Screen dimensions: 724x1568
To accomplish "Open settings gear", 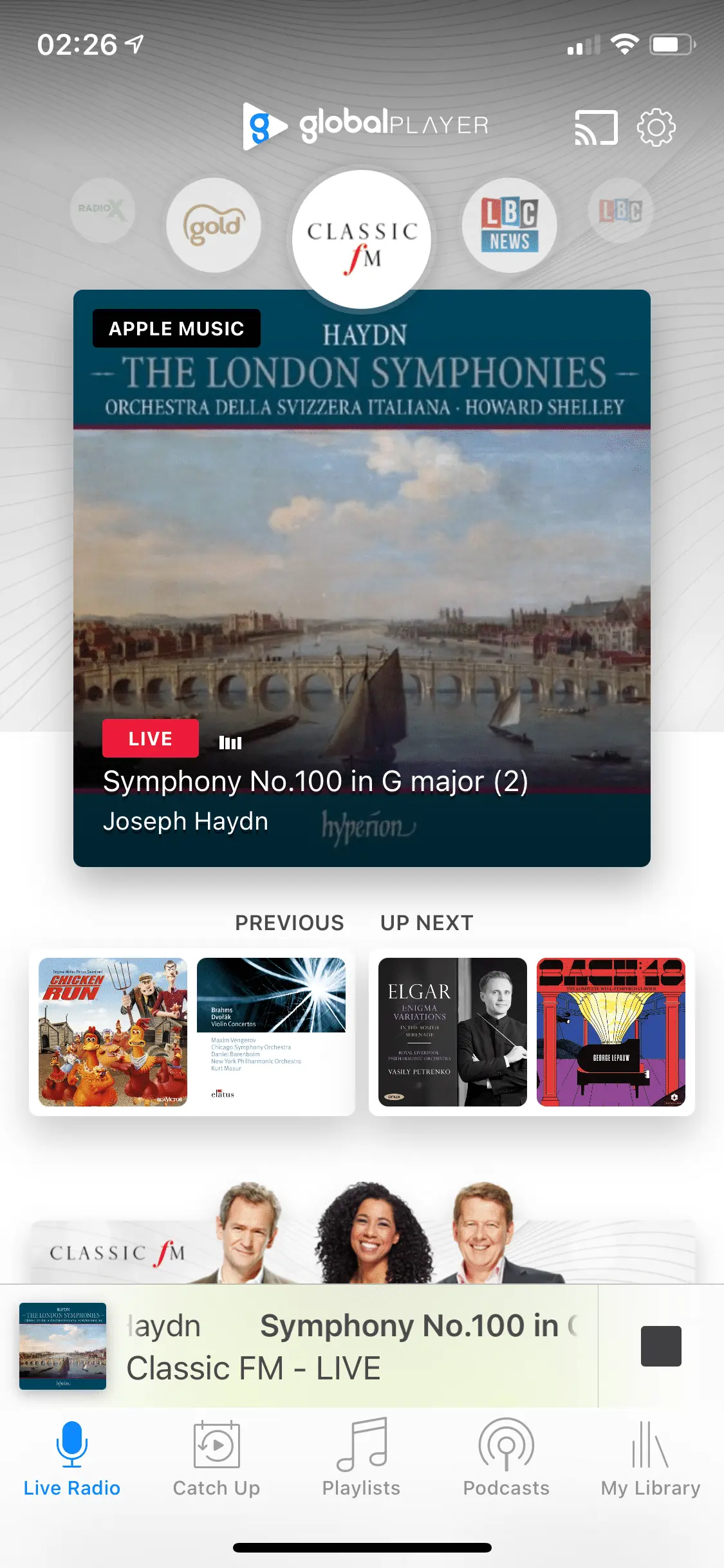I will pyautogui.click(x=656, y=127).
